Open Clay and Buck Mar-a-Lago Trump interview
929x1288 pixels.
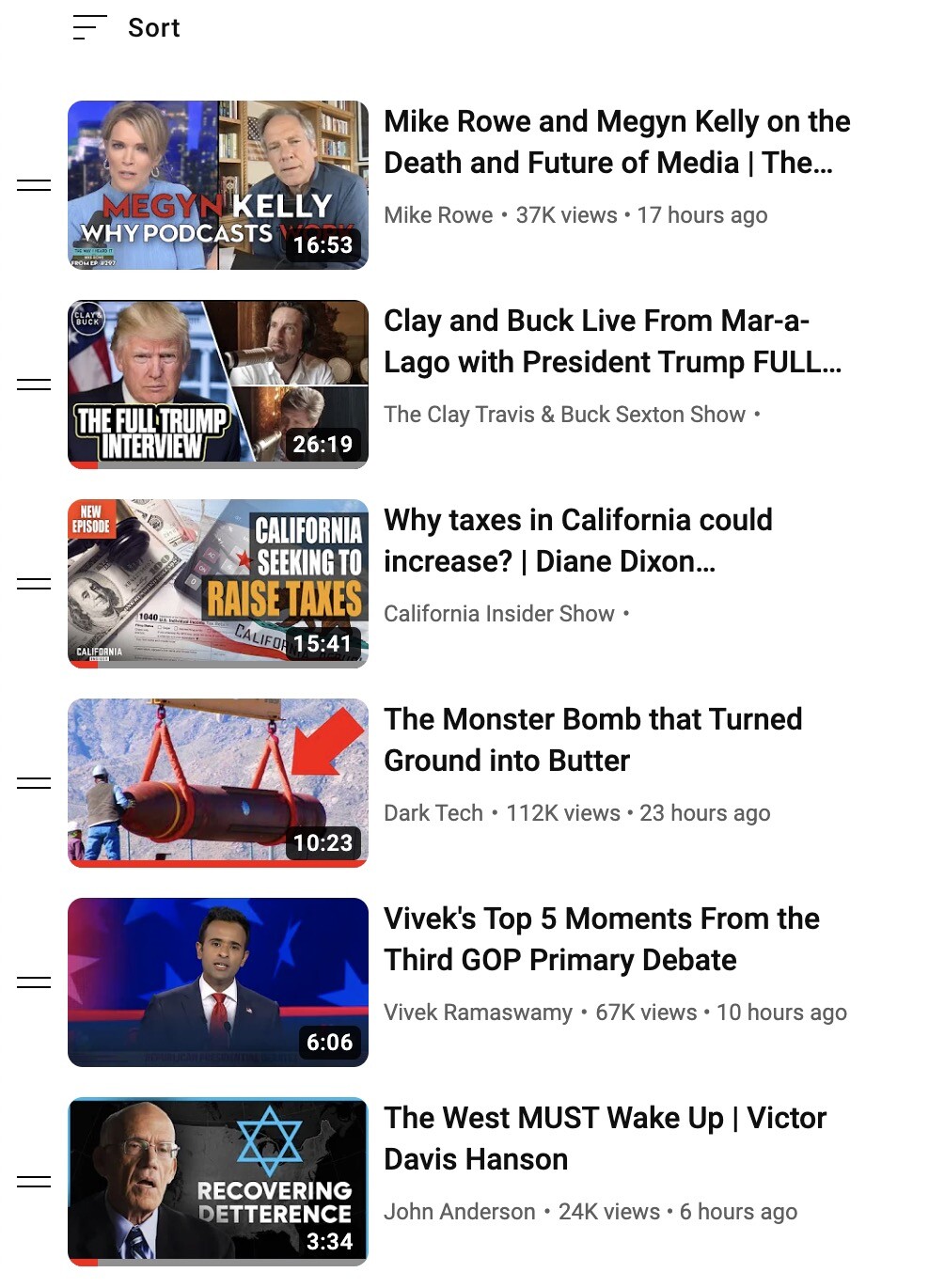[x=218, y=385]
